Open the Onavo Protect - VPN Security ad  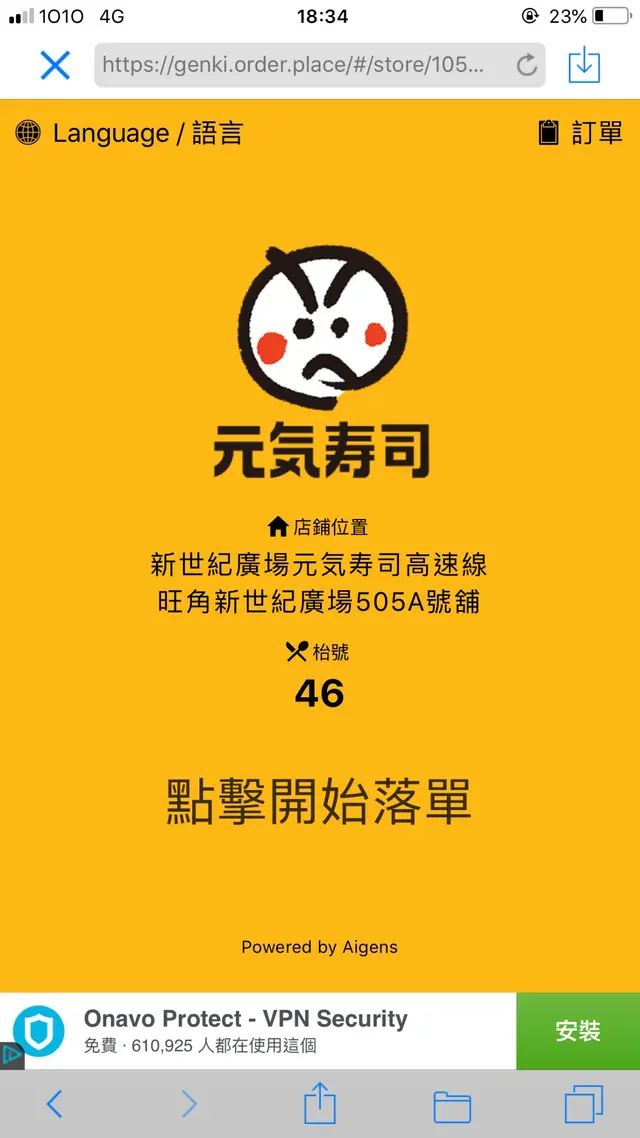click(245, 1031)
